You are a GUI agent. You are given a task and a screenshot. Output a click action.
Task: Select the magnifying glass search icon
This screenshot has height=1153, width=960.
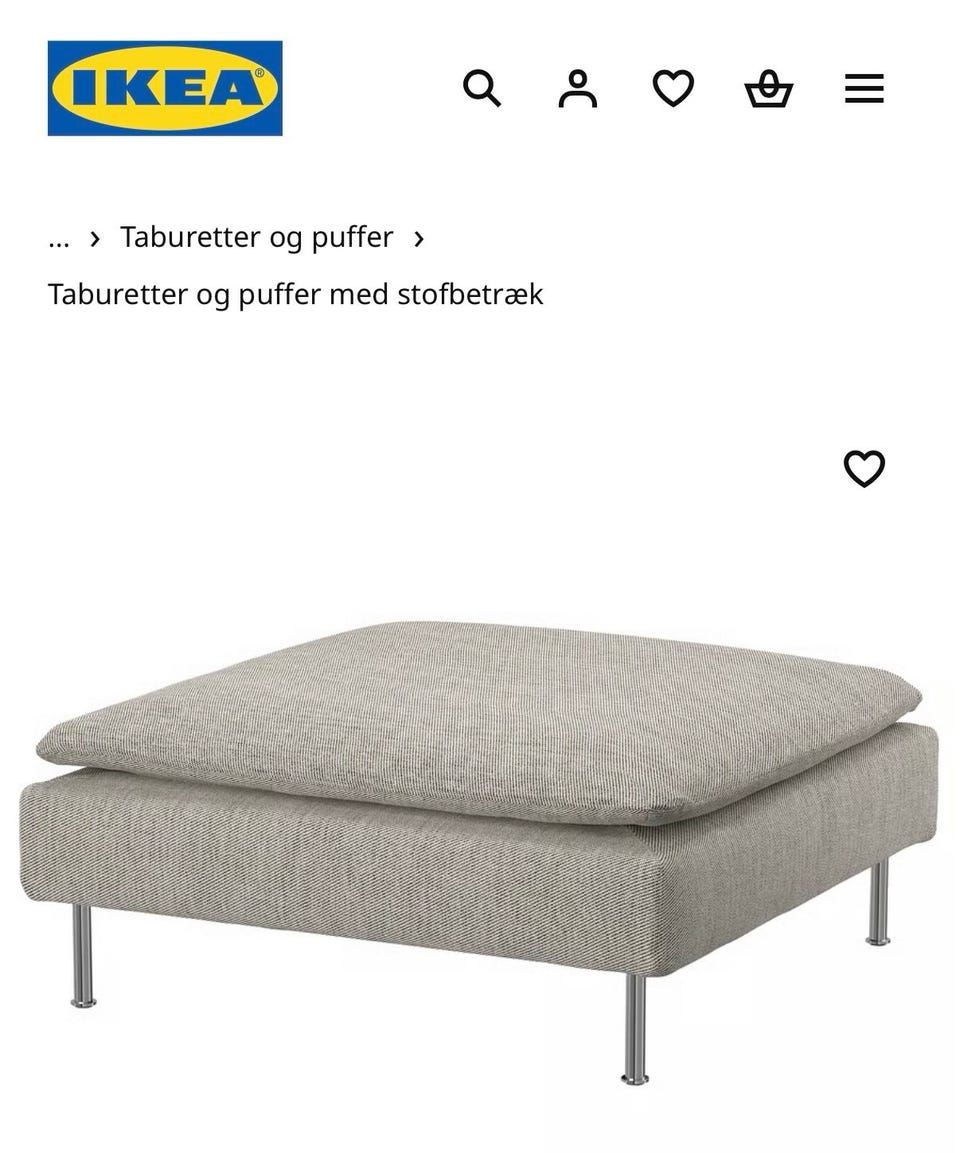[x=484, y=89]
